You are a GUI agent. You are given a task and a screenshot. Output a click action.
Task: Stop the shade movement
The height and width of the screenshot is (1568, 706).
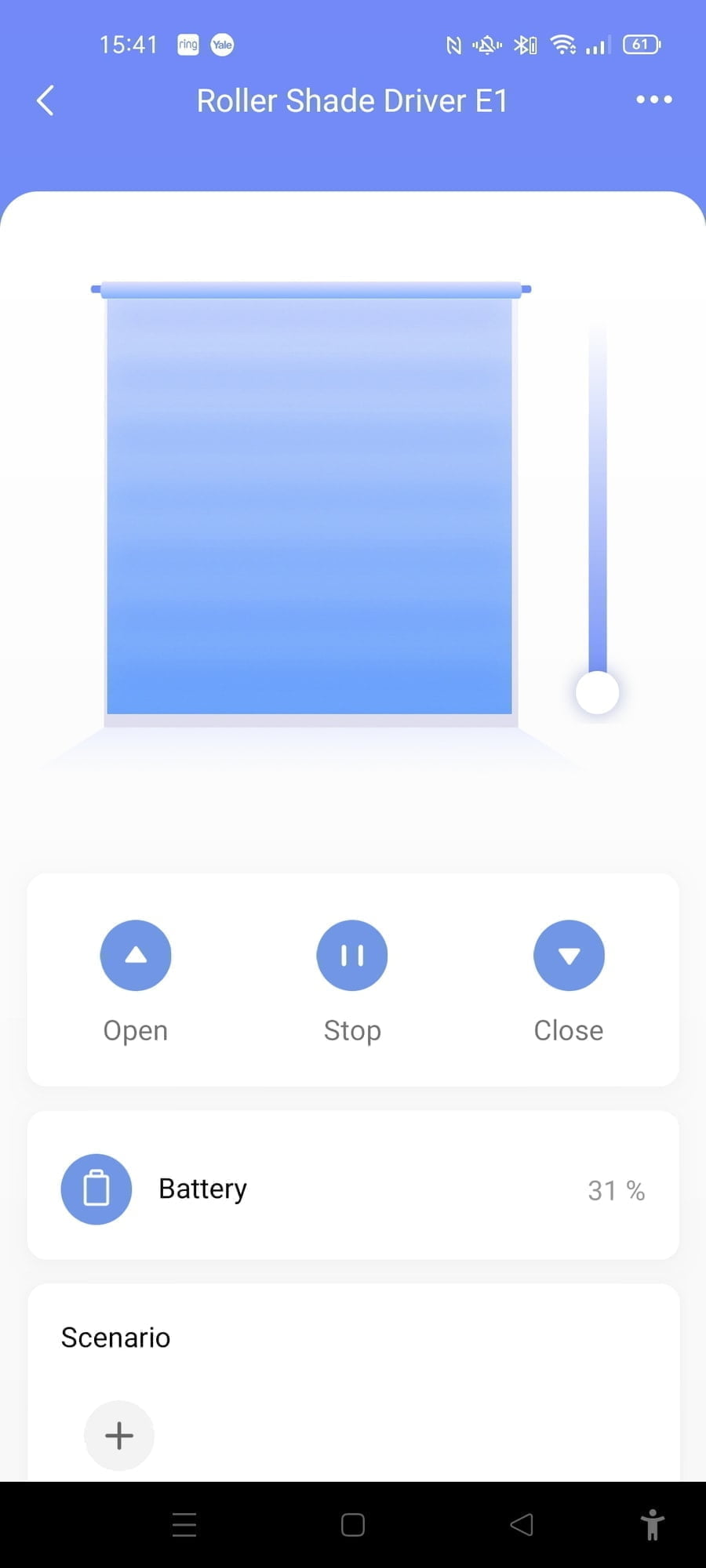(352, 955)
